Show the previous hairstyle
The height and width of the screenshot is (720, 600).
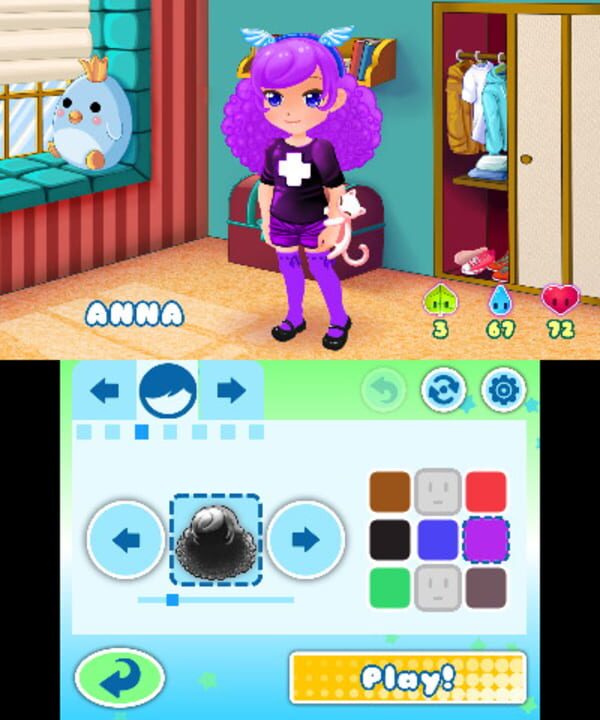127,541
